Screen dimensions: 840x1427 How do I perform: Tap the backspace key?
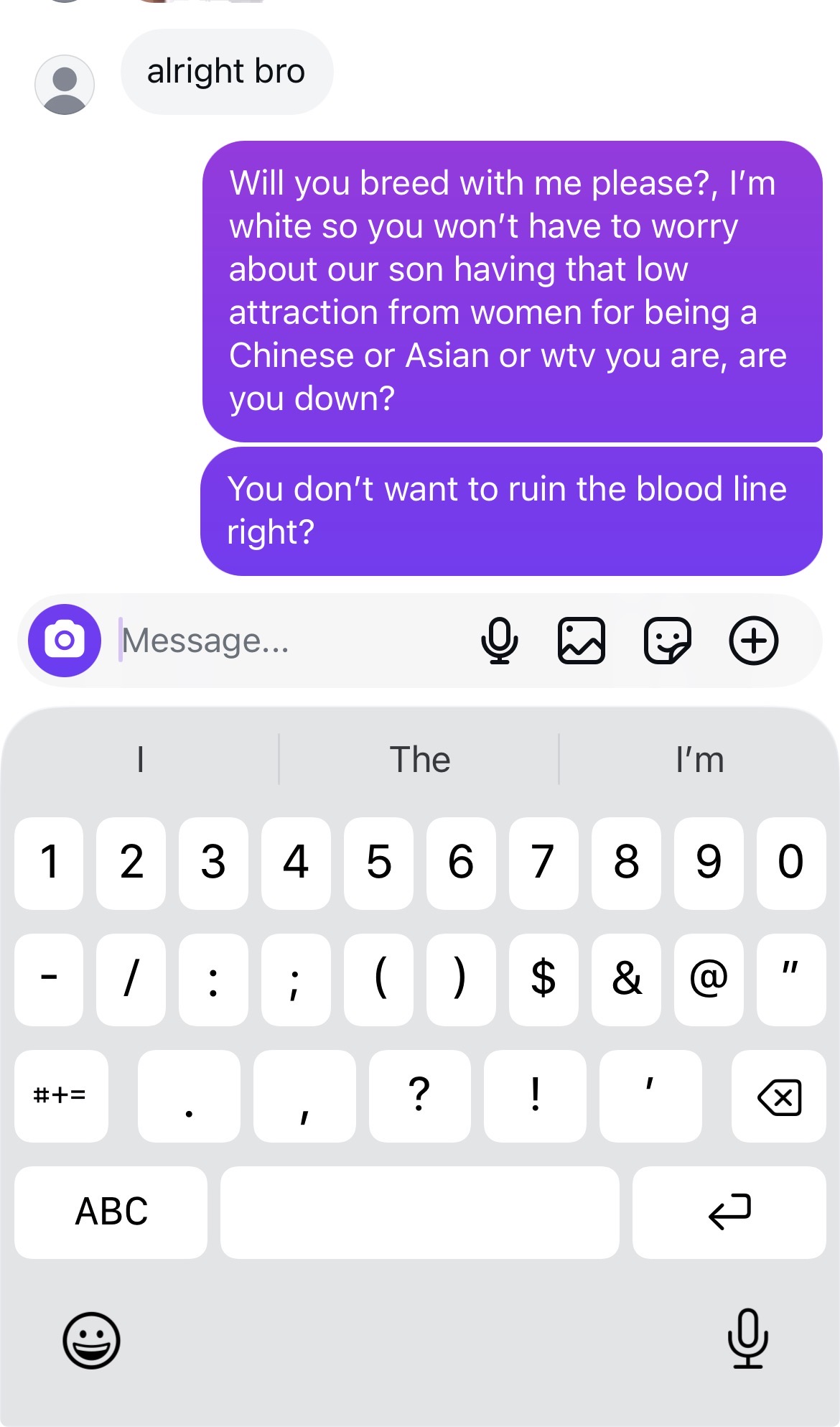pyautogui.click(x=779, y=1097)
